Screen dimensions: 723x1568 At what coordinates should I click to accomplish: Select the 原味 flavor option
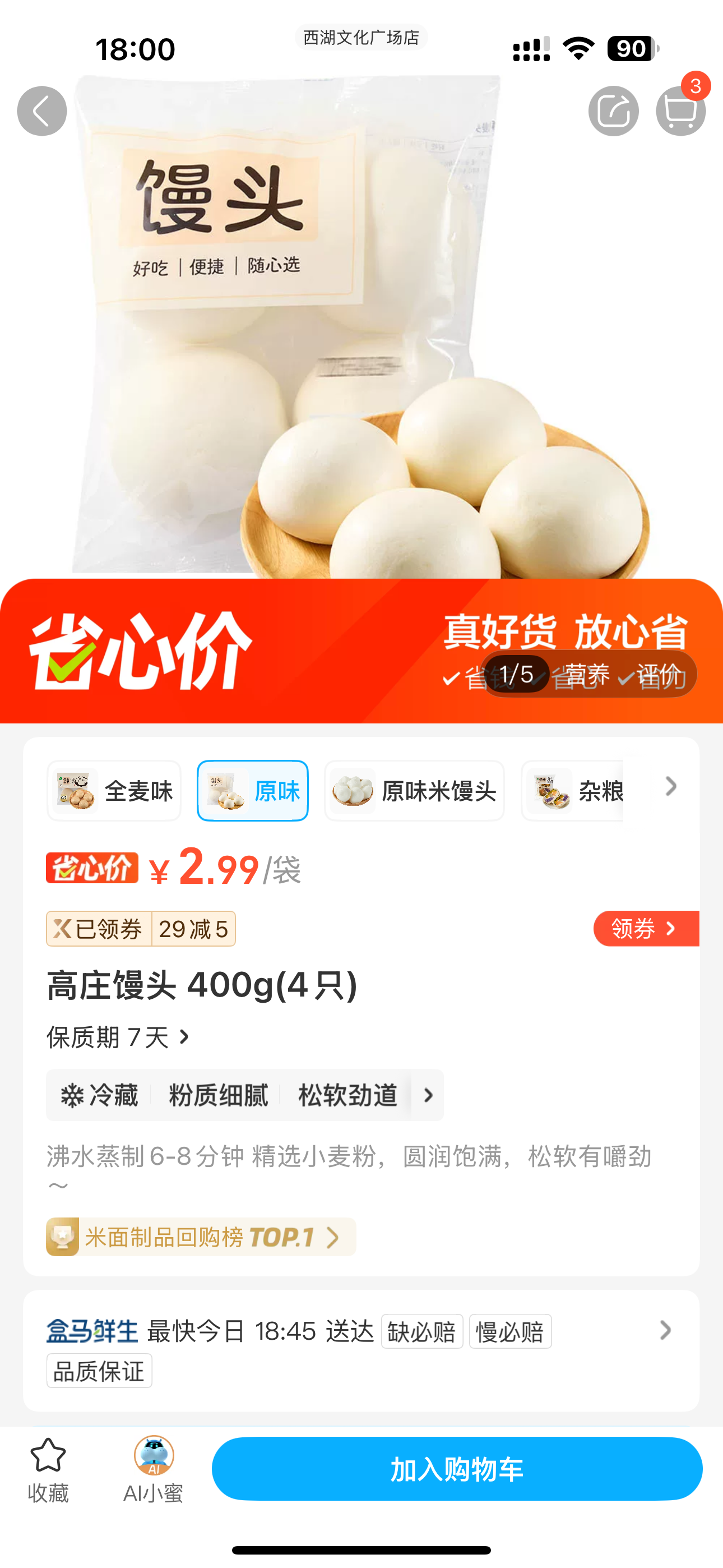253,791
